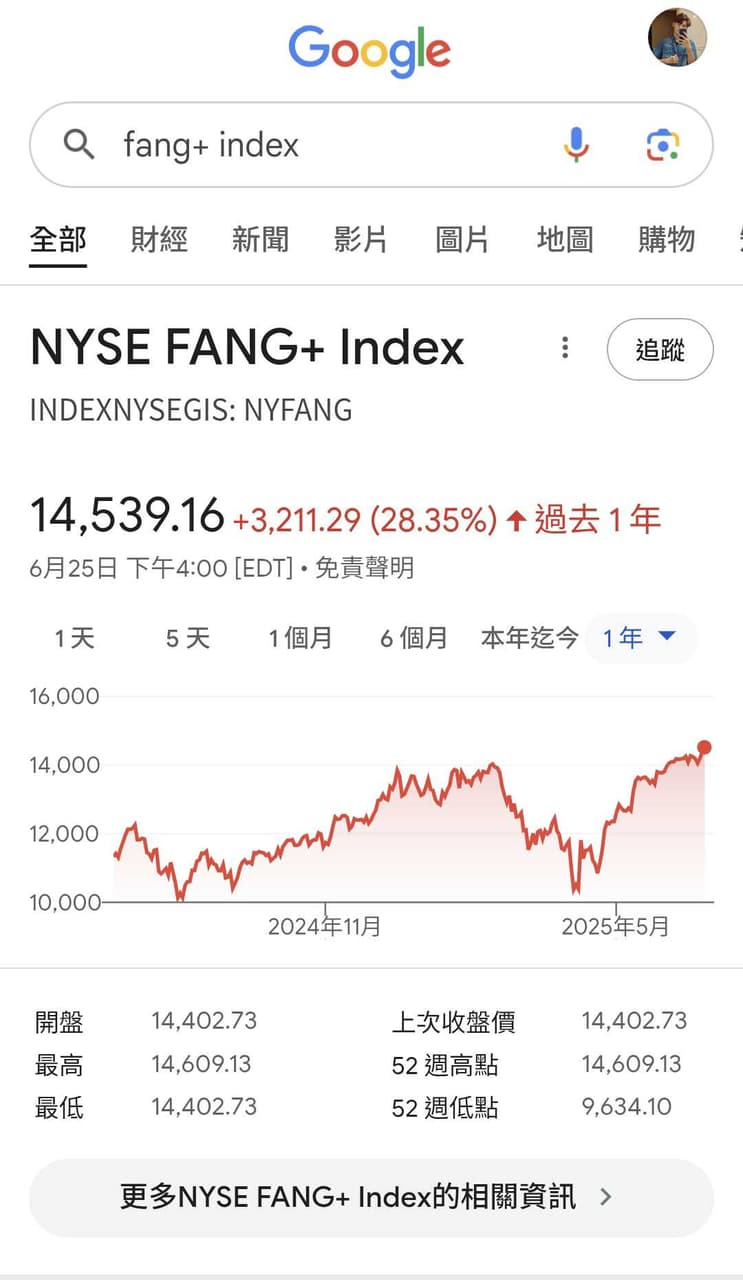The height and width of the screenshot is (1280, 743).
Task: Click the chevron on the 更多NYSE FANG+ Index link
Action: click(x=606, y=1196)
